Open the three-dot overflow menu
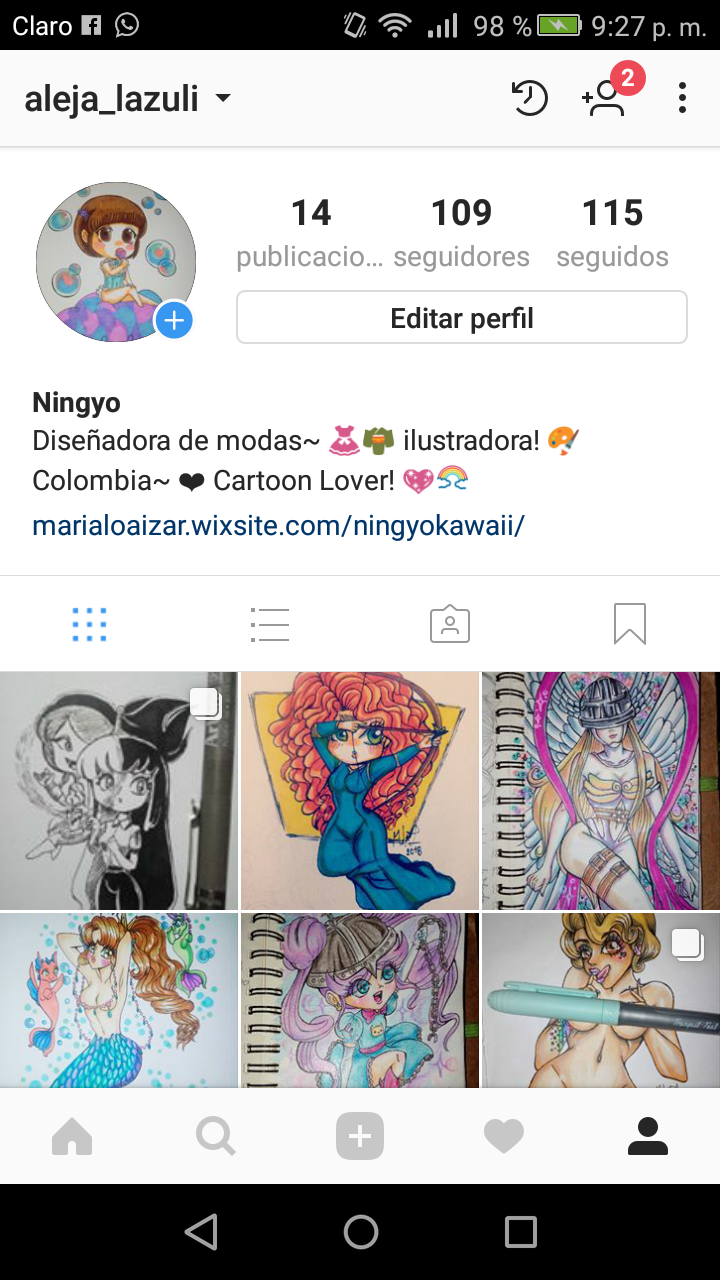 pos(682,98)
